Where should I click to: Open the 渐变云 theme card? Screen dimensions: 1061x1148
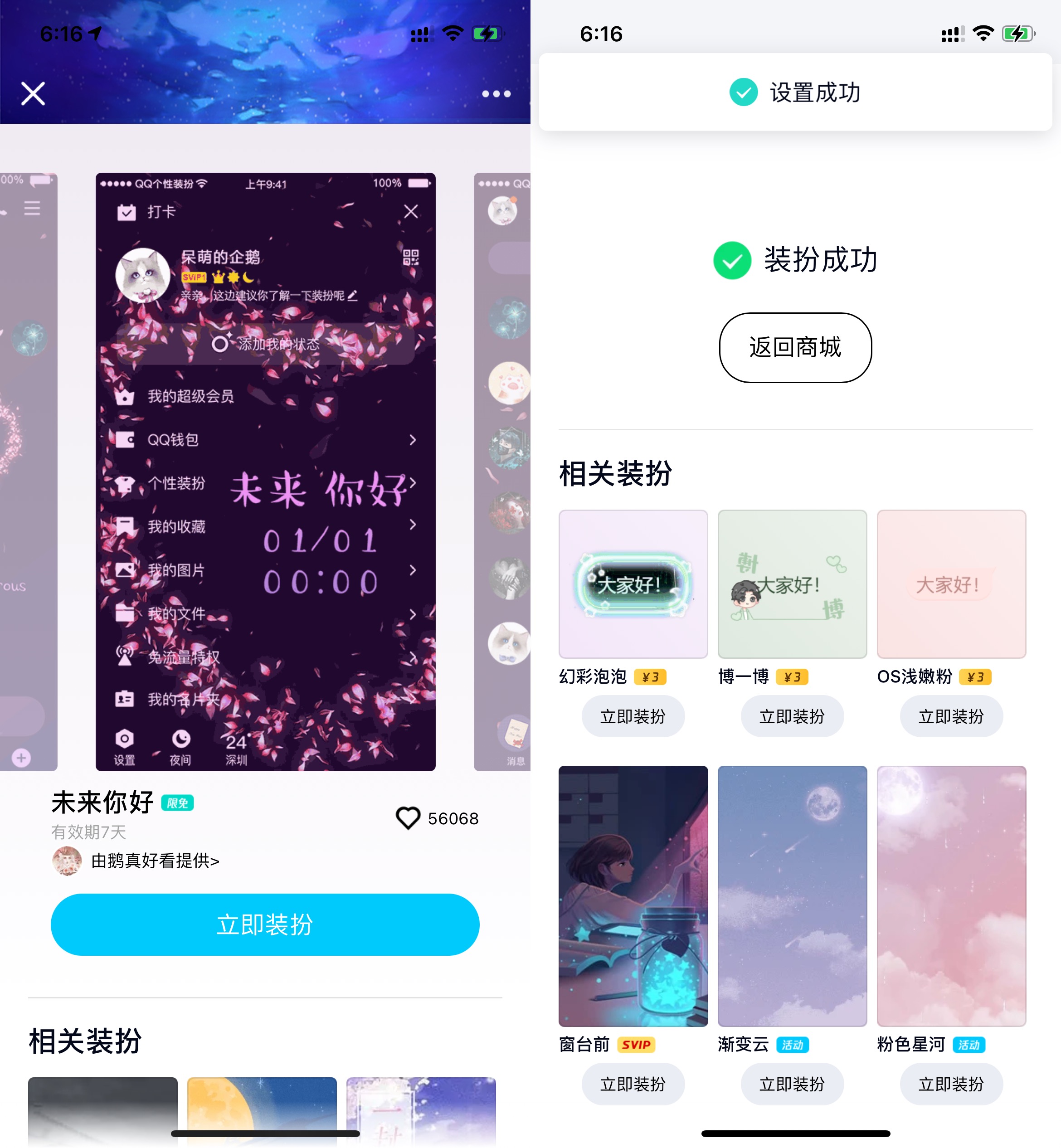coord(792,895)
